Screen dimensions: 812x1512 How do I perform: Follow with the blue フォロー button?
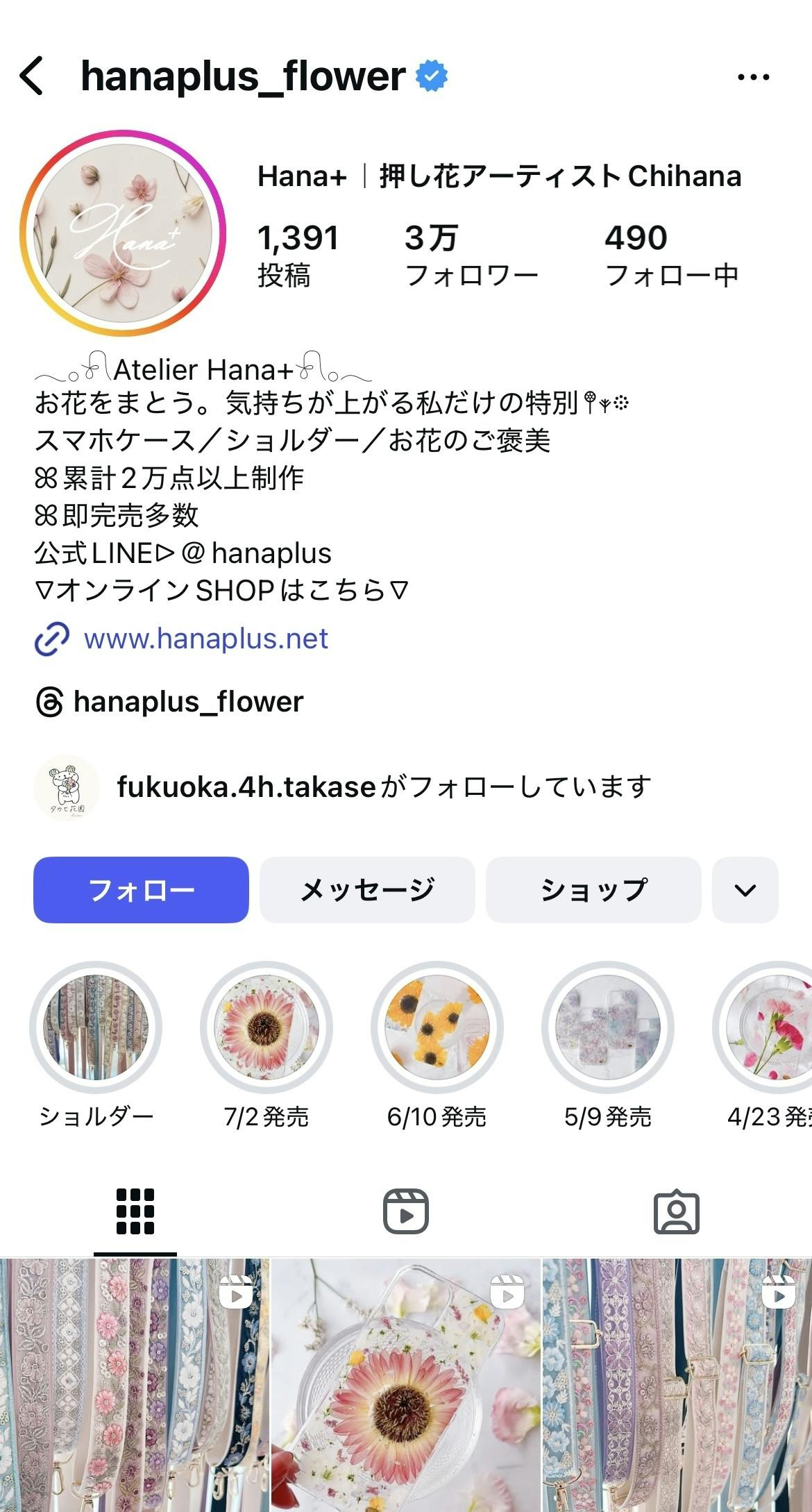coord(141,890)
